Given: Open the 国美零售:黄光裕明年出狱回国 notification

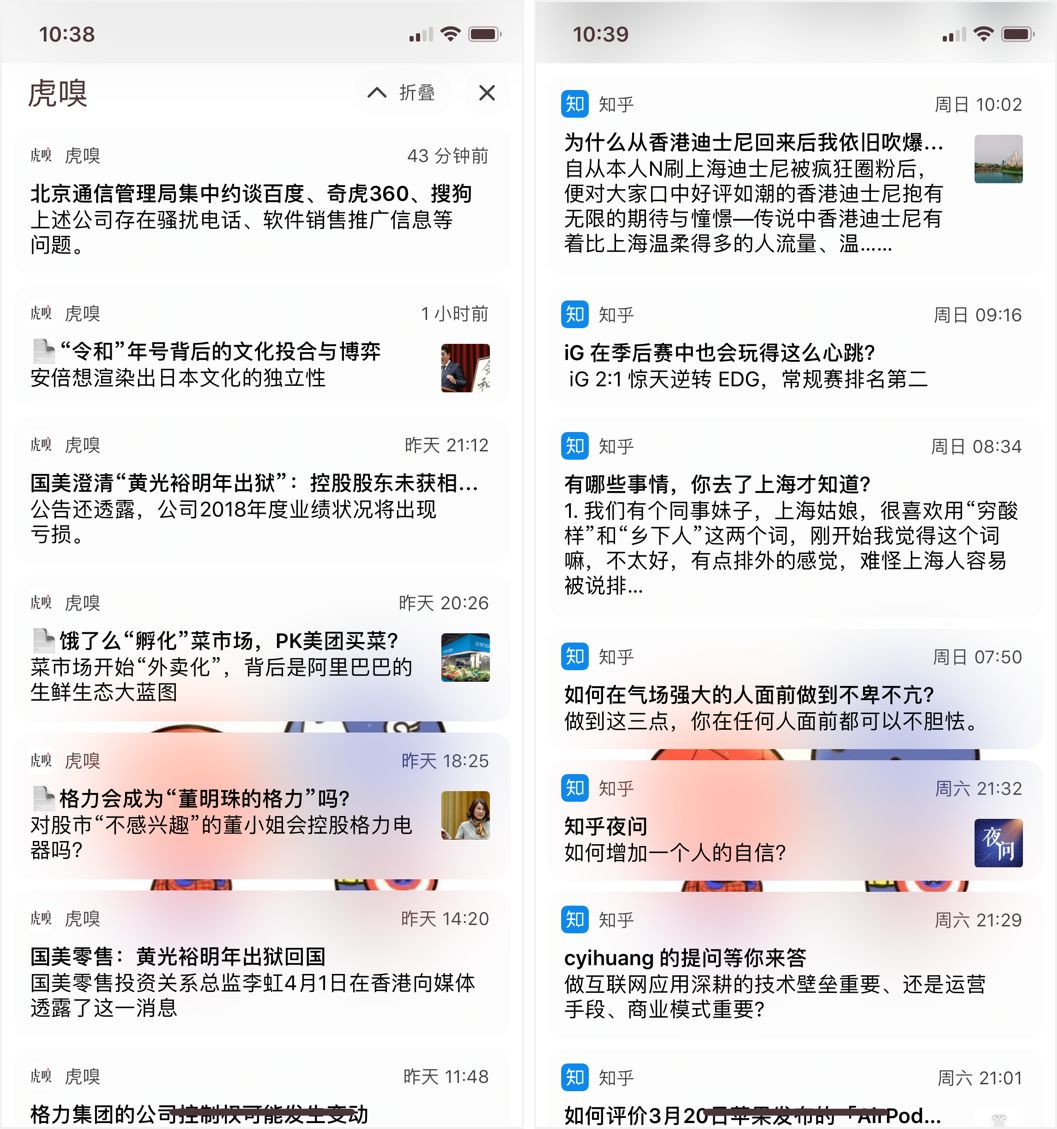Looking at the screenshot, I should [259, 964].
